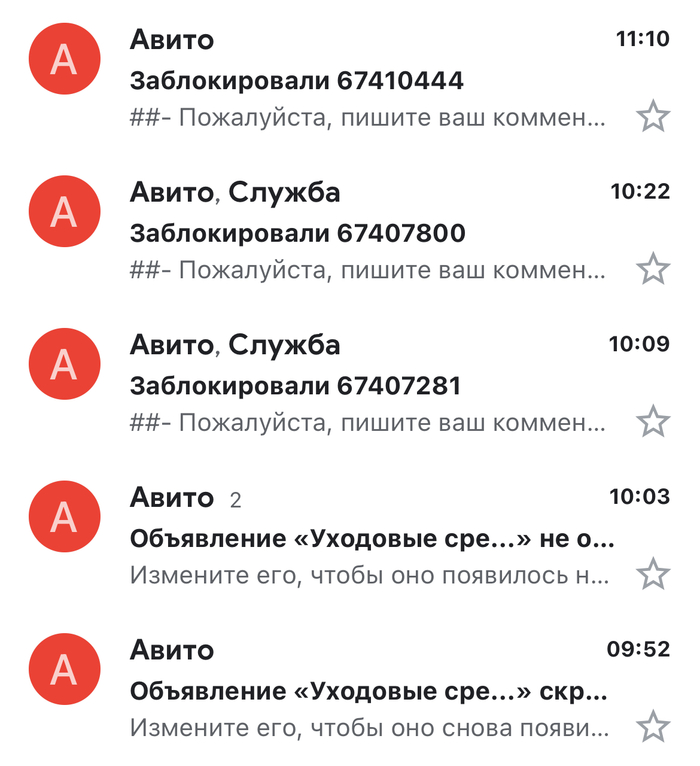Star the email 'Заблокировали 67407800'
Image resolution: width=700 pixels, height=766 pixels.
653,269
